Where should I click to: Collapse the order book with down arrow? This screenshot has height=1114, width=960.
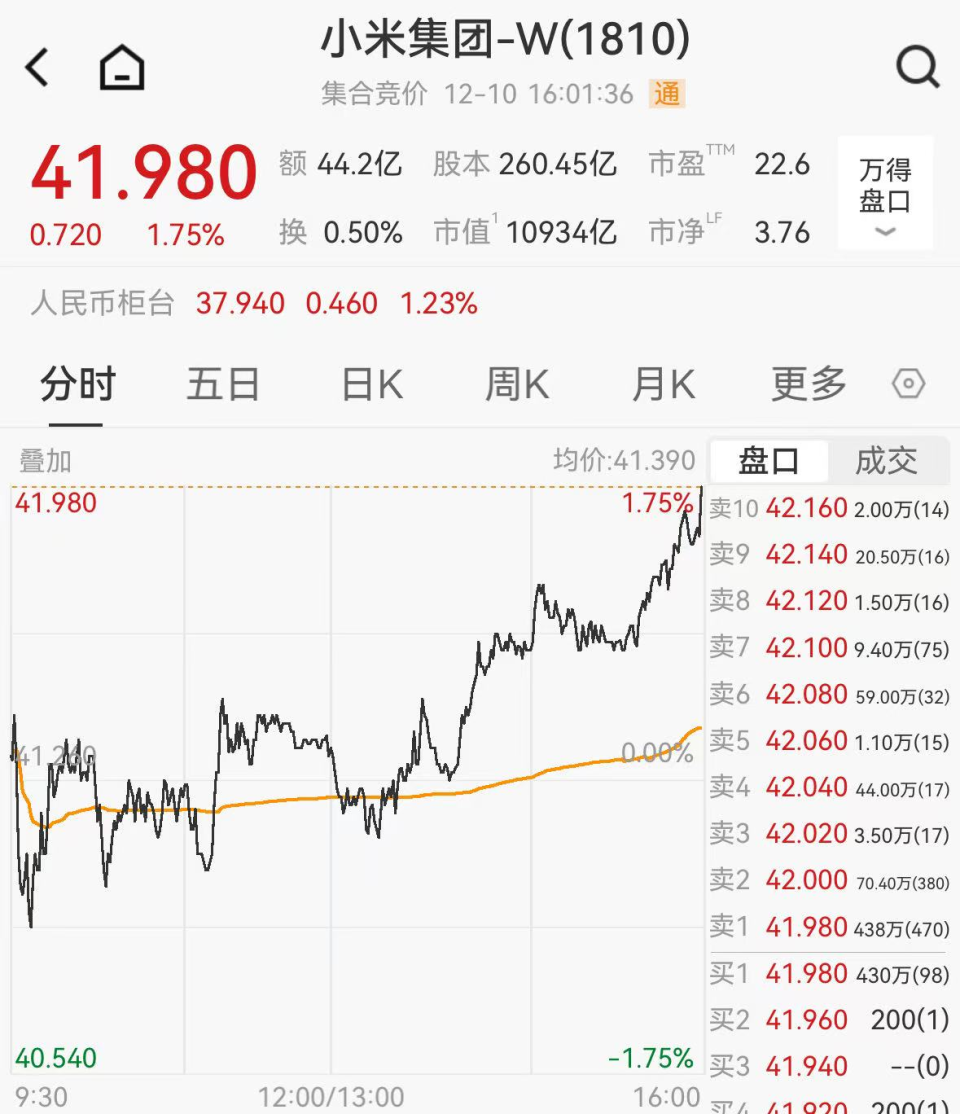885,232
